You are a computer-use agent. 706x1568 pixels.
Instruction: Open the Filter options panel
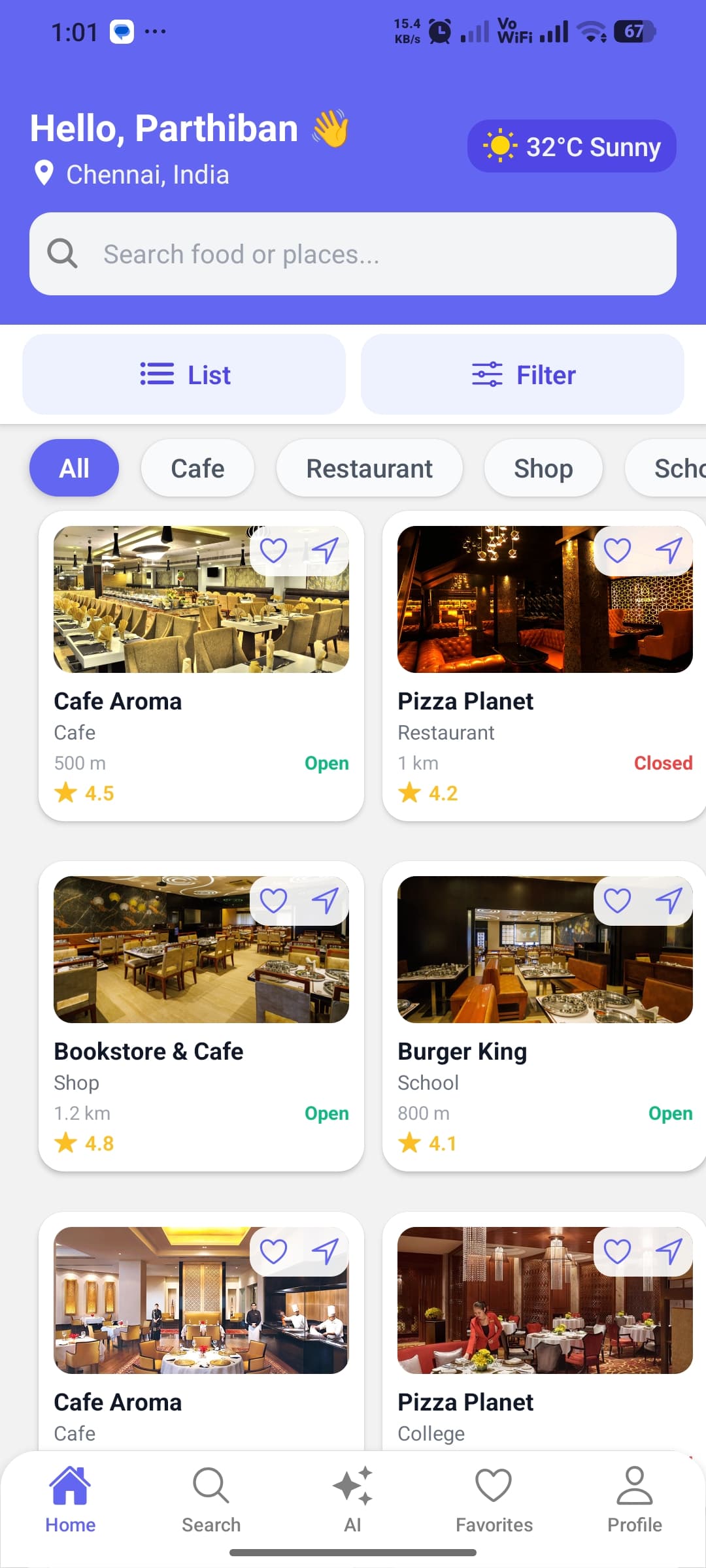pyautogui.click(x=522, y=374)
